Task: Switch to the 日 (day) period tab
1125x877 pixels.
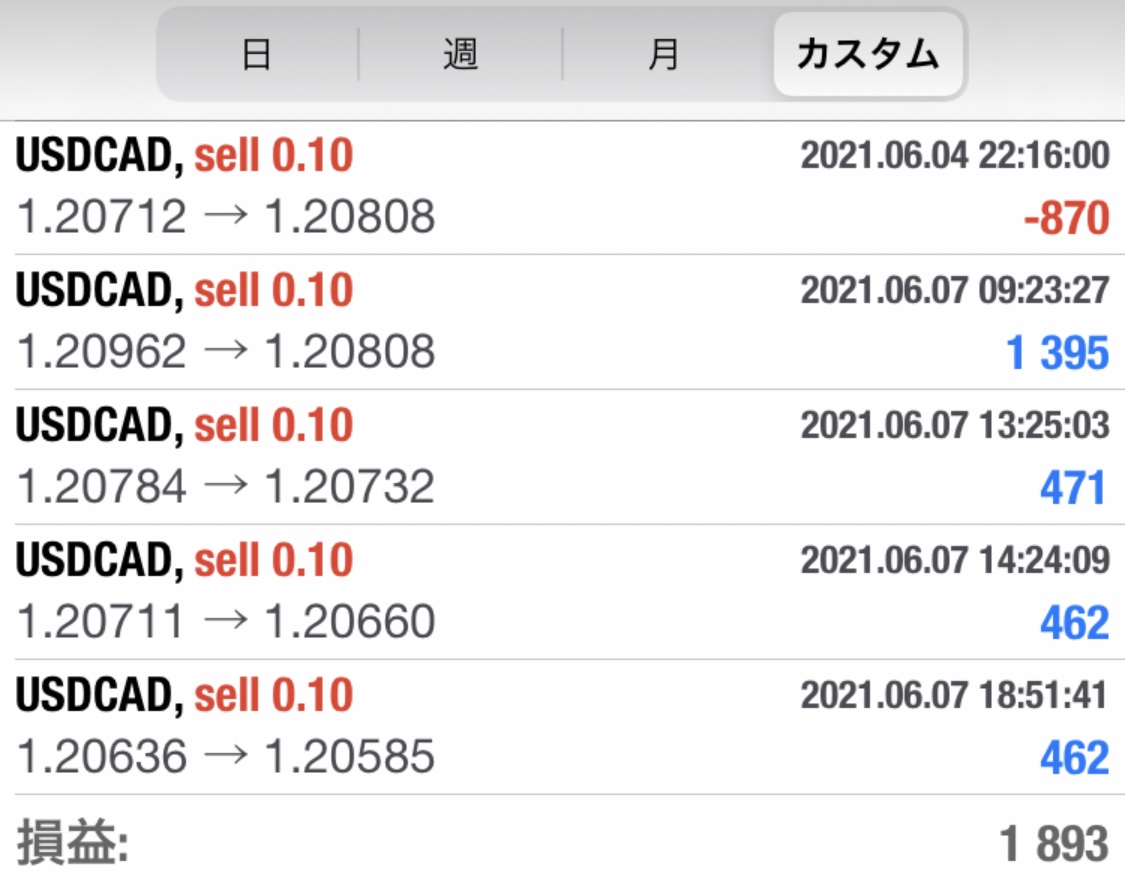Action: [257, 54]
